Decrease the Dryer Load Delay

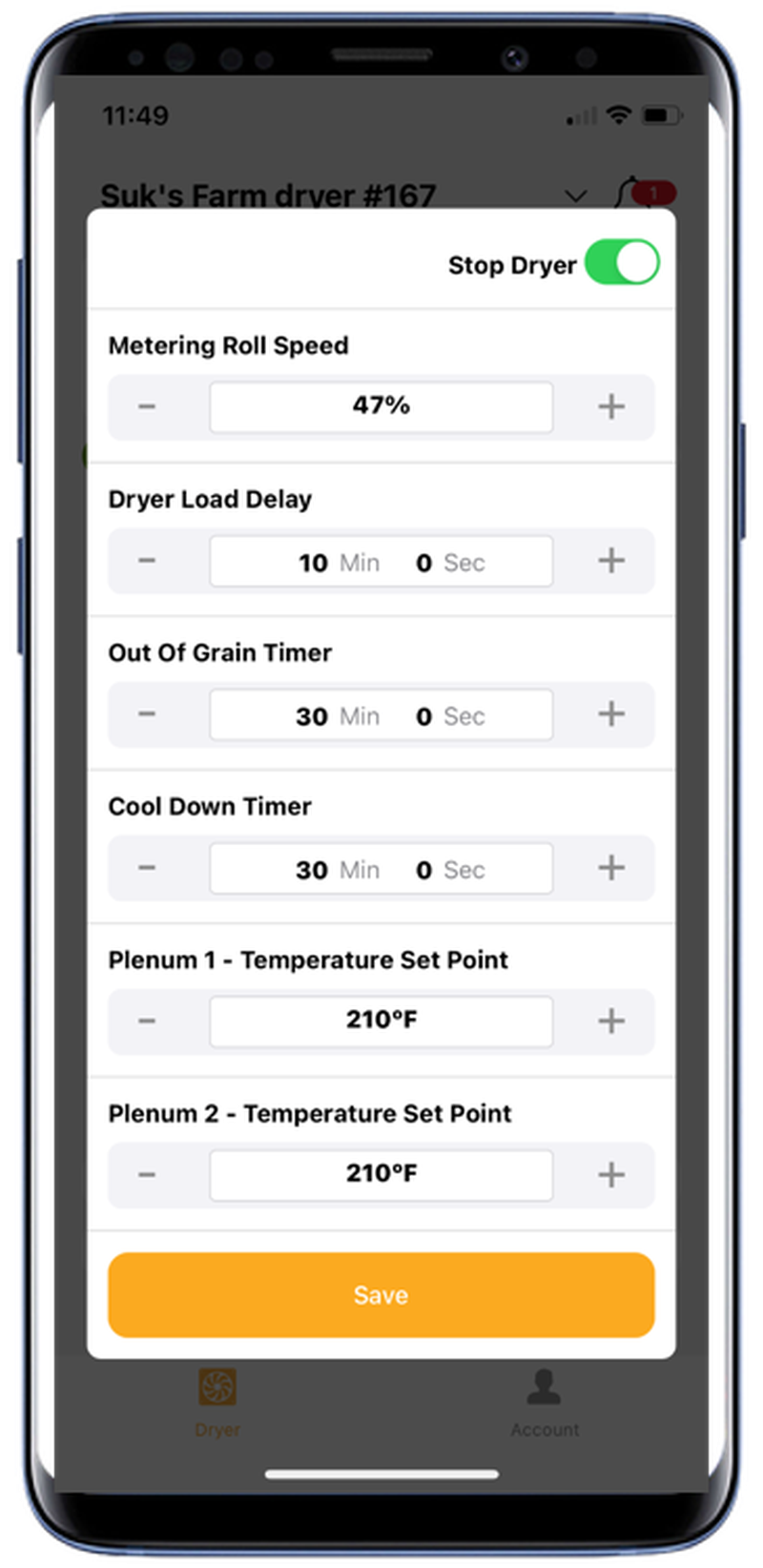146,561
